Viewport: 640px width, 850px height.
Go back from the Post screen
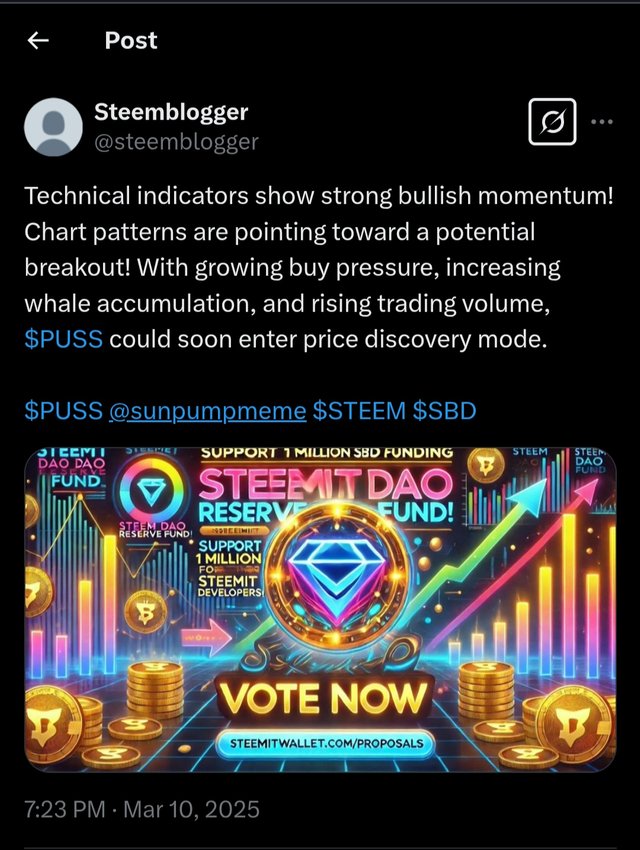(38, 40)
